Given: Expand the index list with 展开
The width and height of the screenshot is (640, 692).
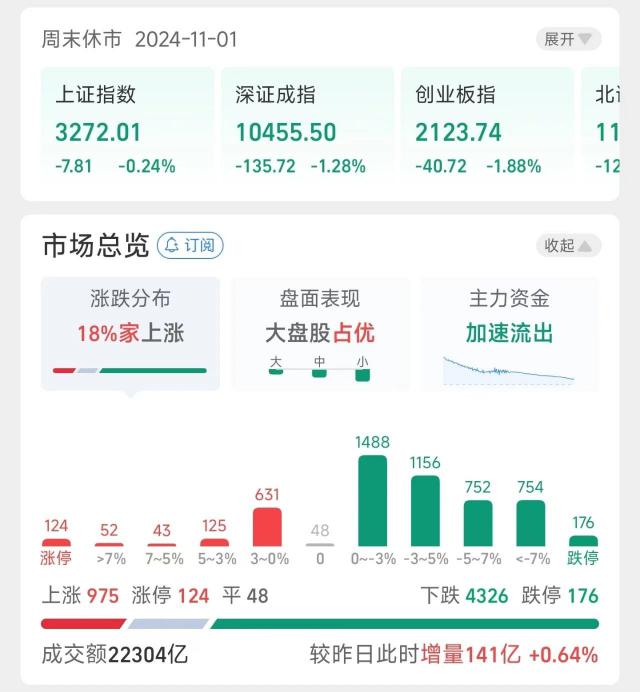Looking at the screenshot, I should point(568,39).
